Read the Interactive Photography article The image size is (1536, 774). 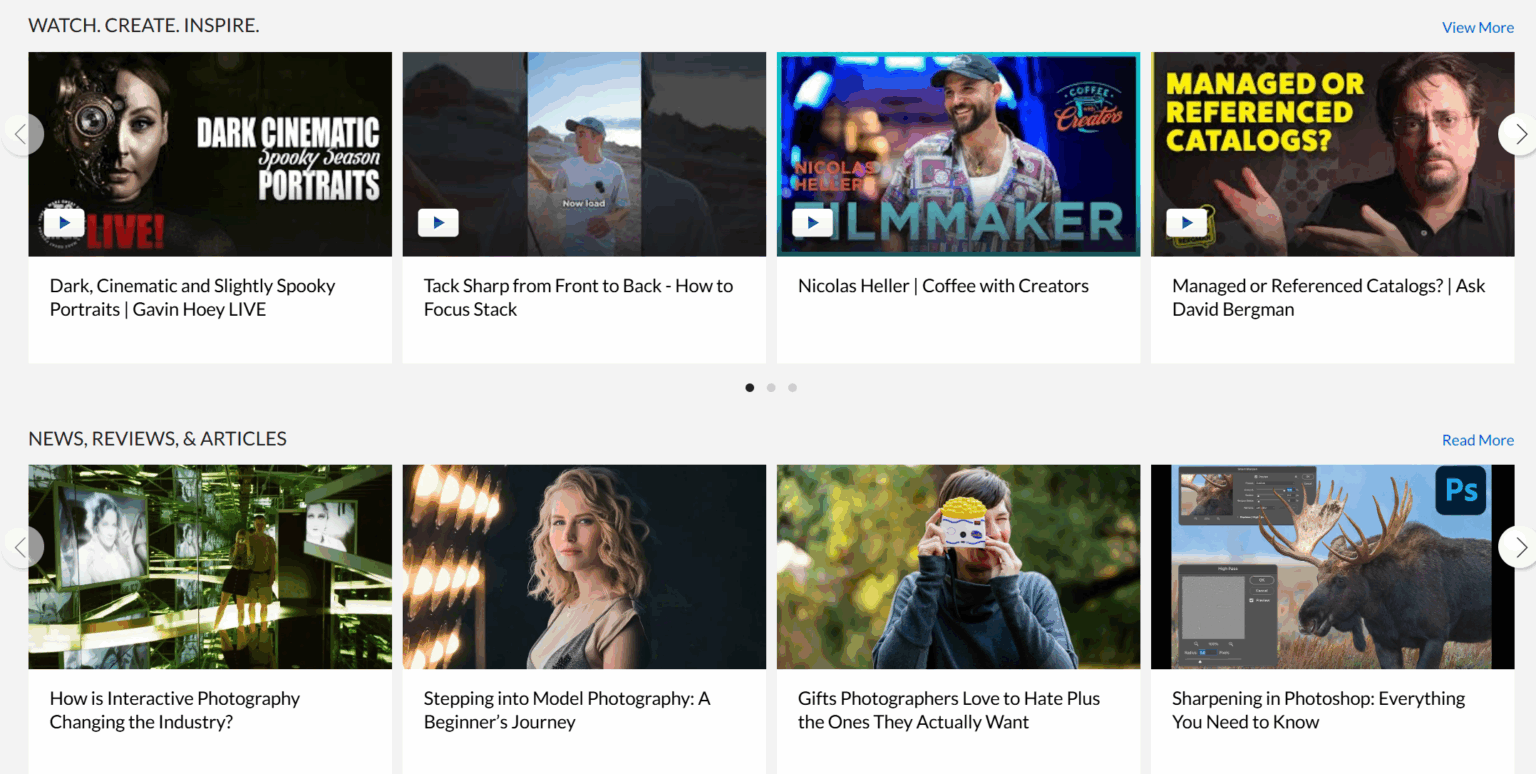pos(174,710)
